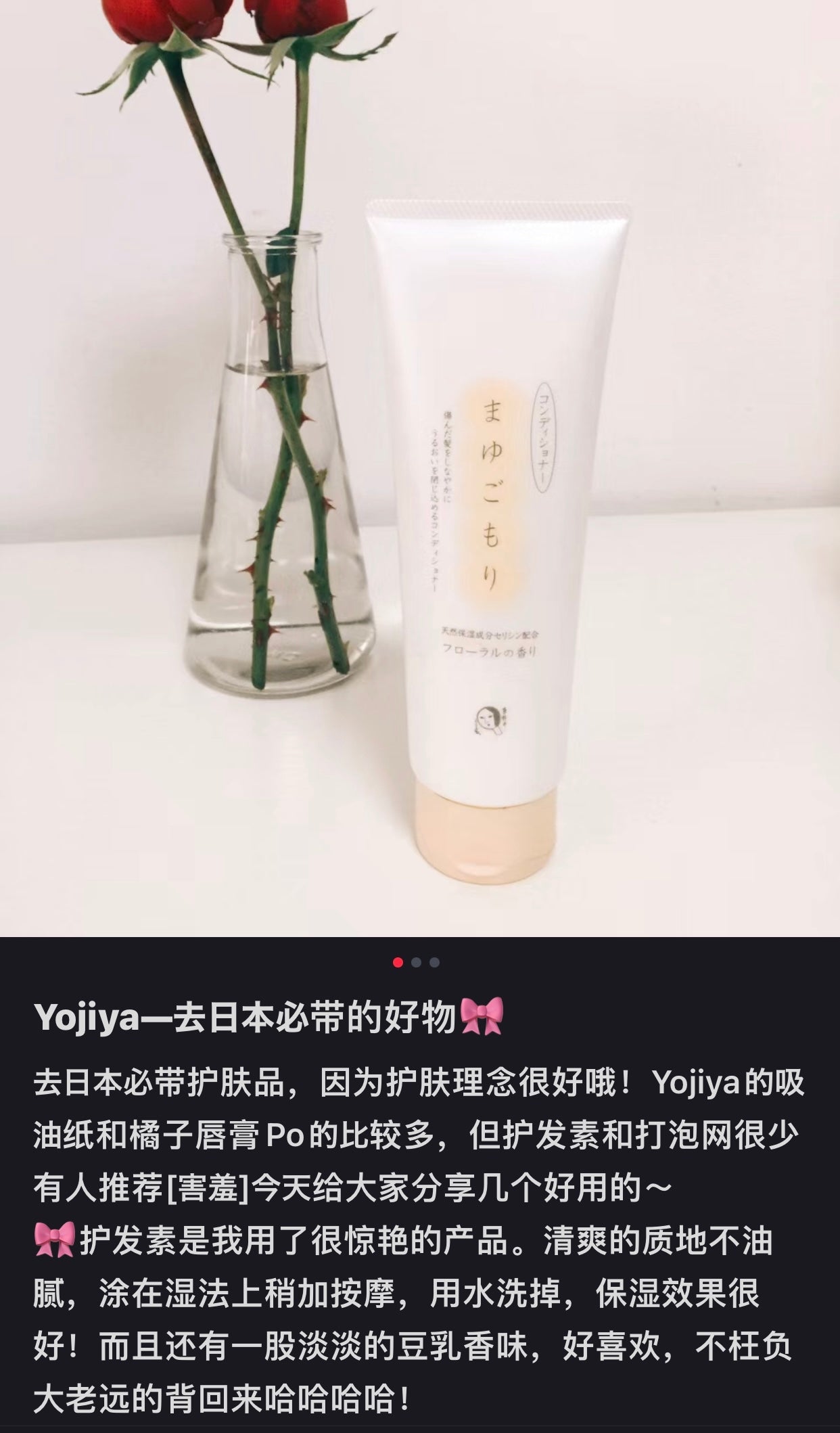
Task: Jump to the third photo indicator dot
Action: 434,962
